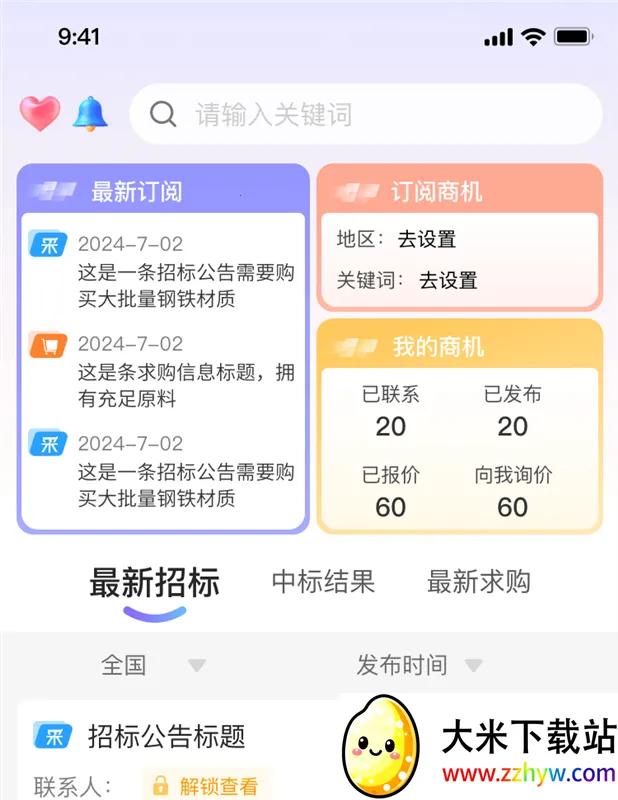Switch to the 最新招标 tab

[154, 582]
